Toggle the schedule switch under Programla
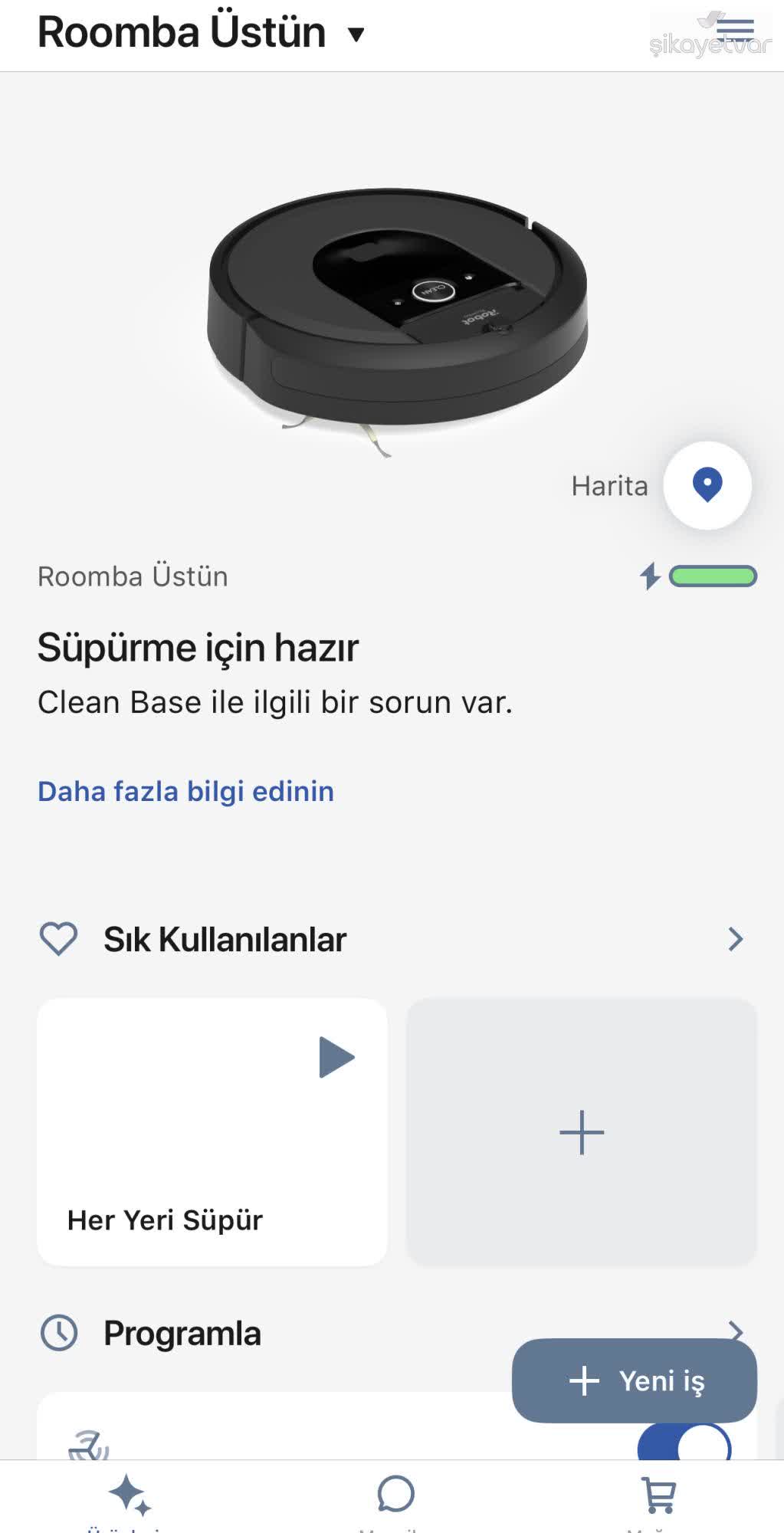Screen dimensions: 784x1533 coord(684,1445)
